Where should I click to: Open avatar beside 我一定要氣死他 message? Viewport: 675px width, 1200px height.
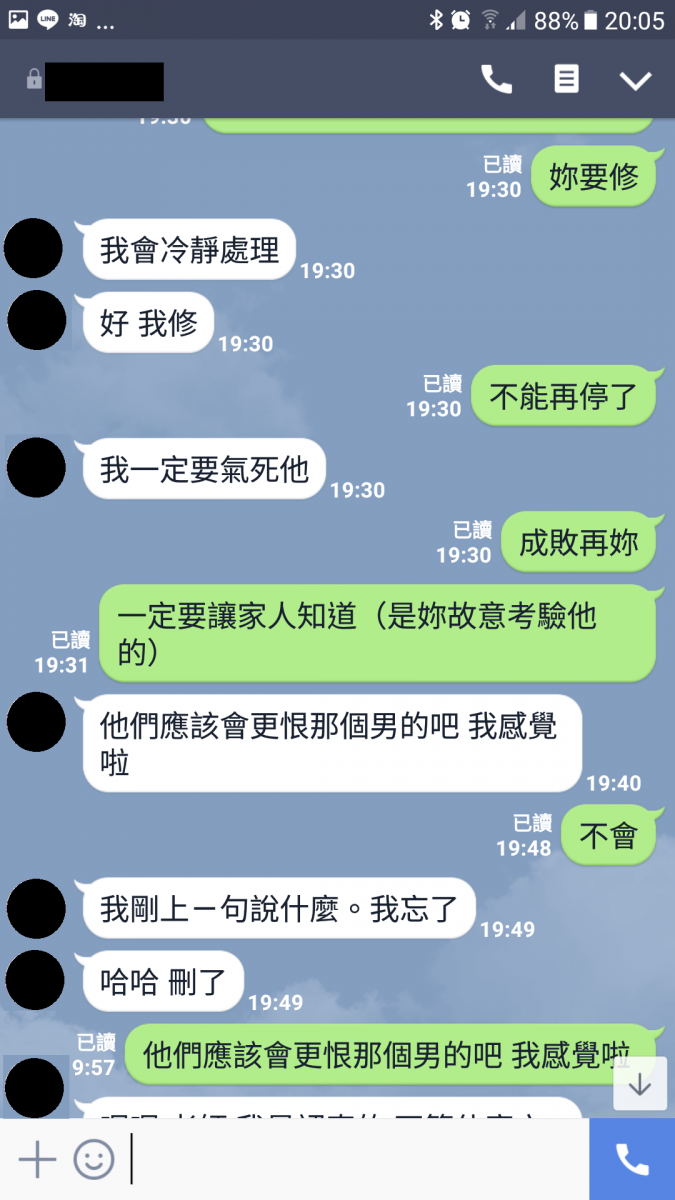pyautogui.click(x=36, y=467)
